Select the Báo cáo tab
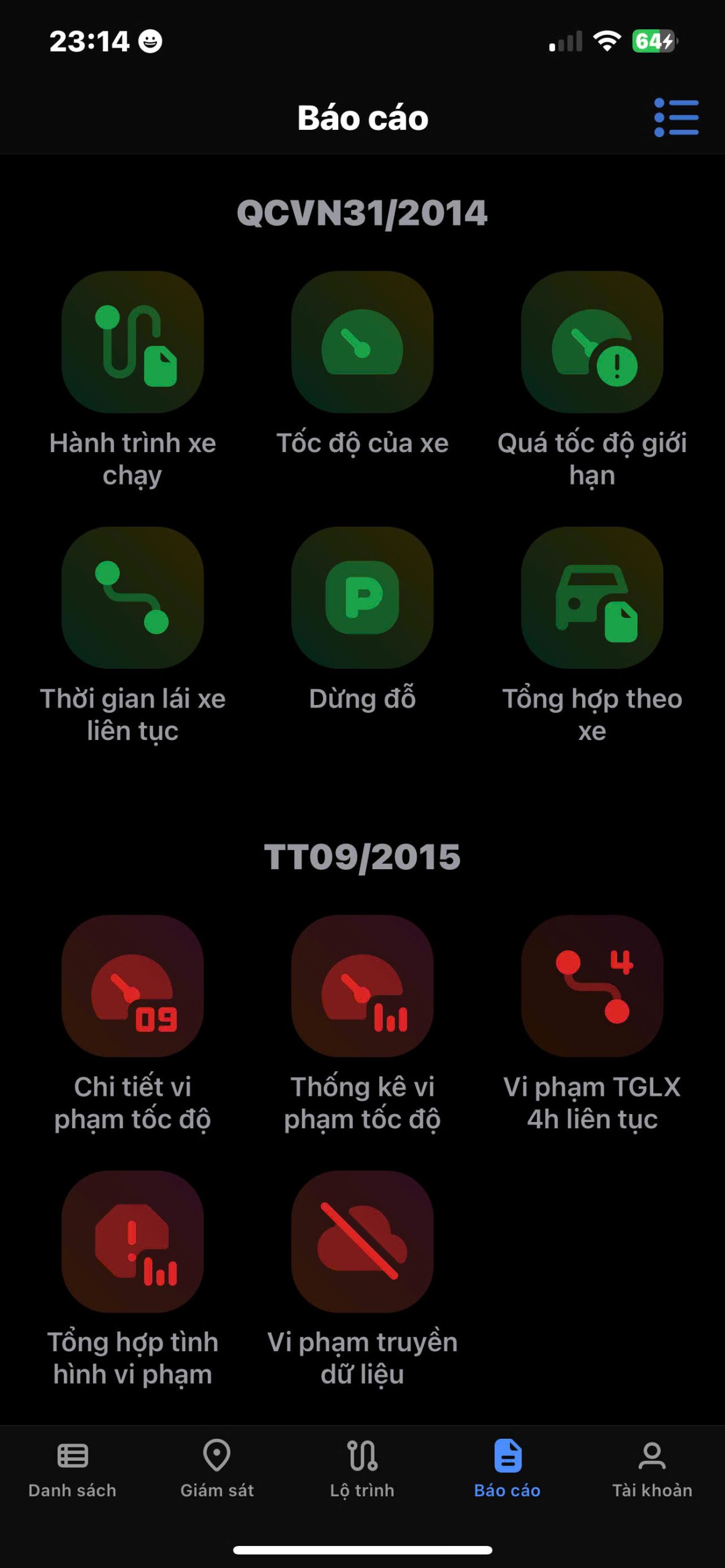Viewport: 725px width, 1568px height. point(507,1469)
